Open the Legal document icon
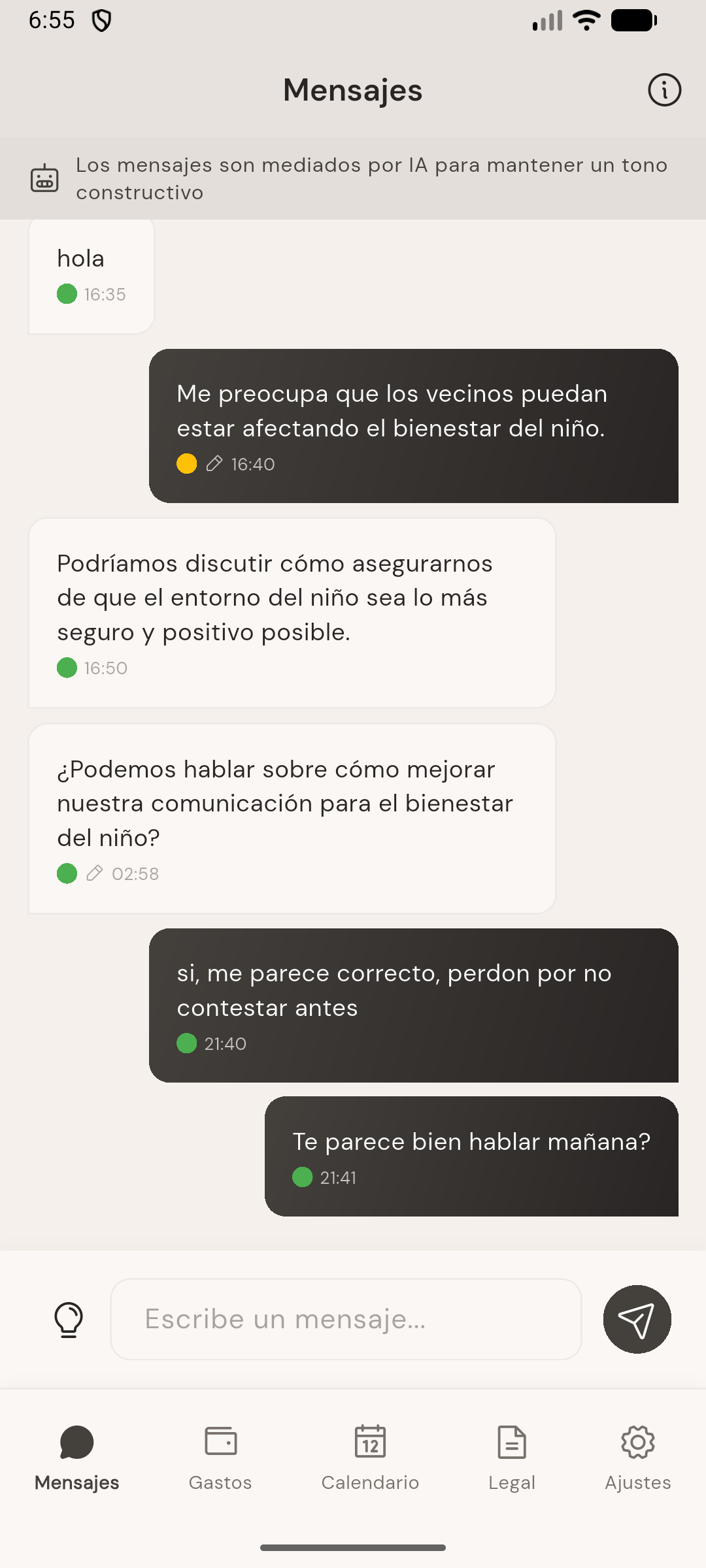The width and height of the screenshot is (706, 1568). 511,1444
